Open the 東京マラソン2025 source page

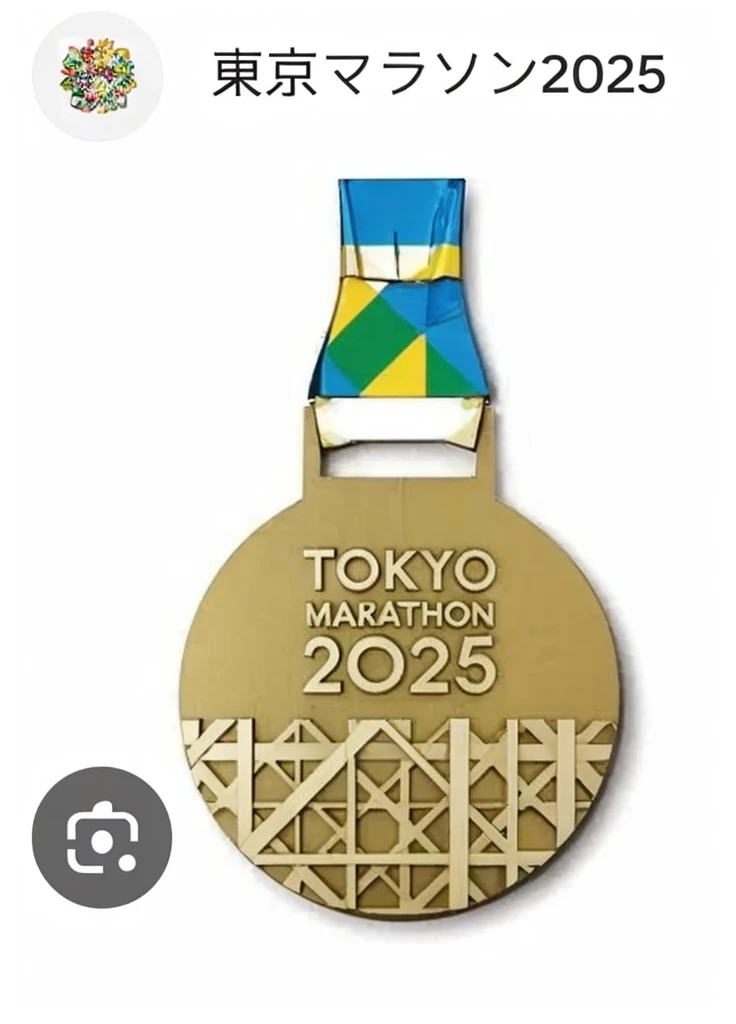[438, 76]
